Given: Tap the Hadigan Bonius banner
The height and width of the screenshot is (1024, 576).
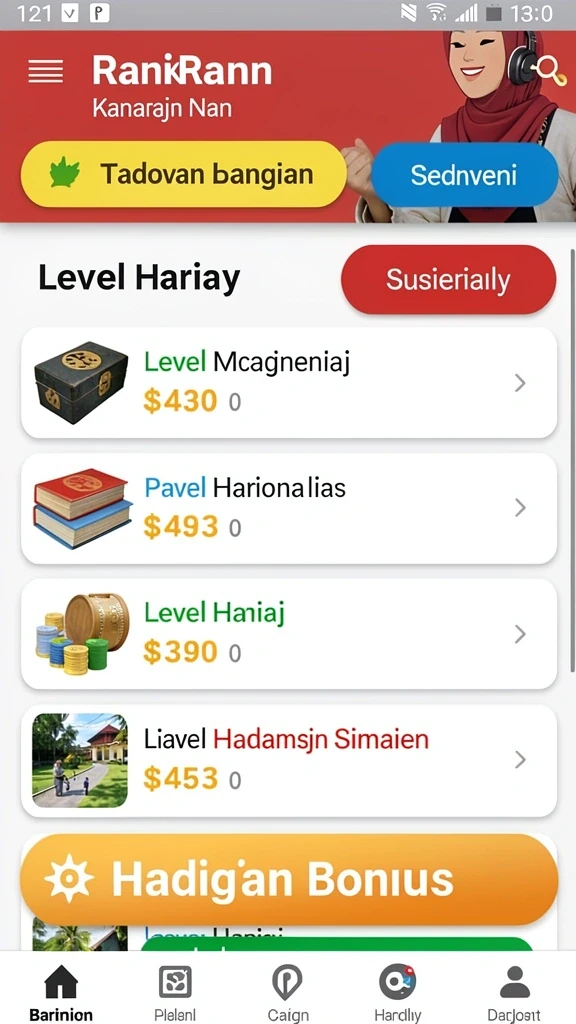Looking at the screenshot, I should coord(289,879).
